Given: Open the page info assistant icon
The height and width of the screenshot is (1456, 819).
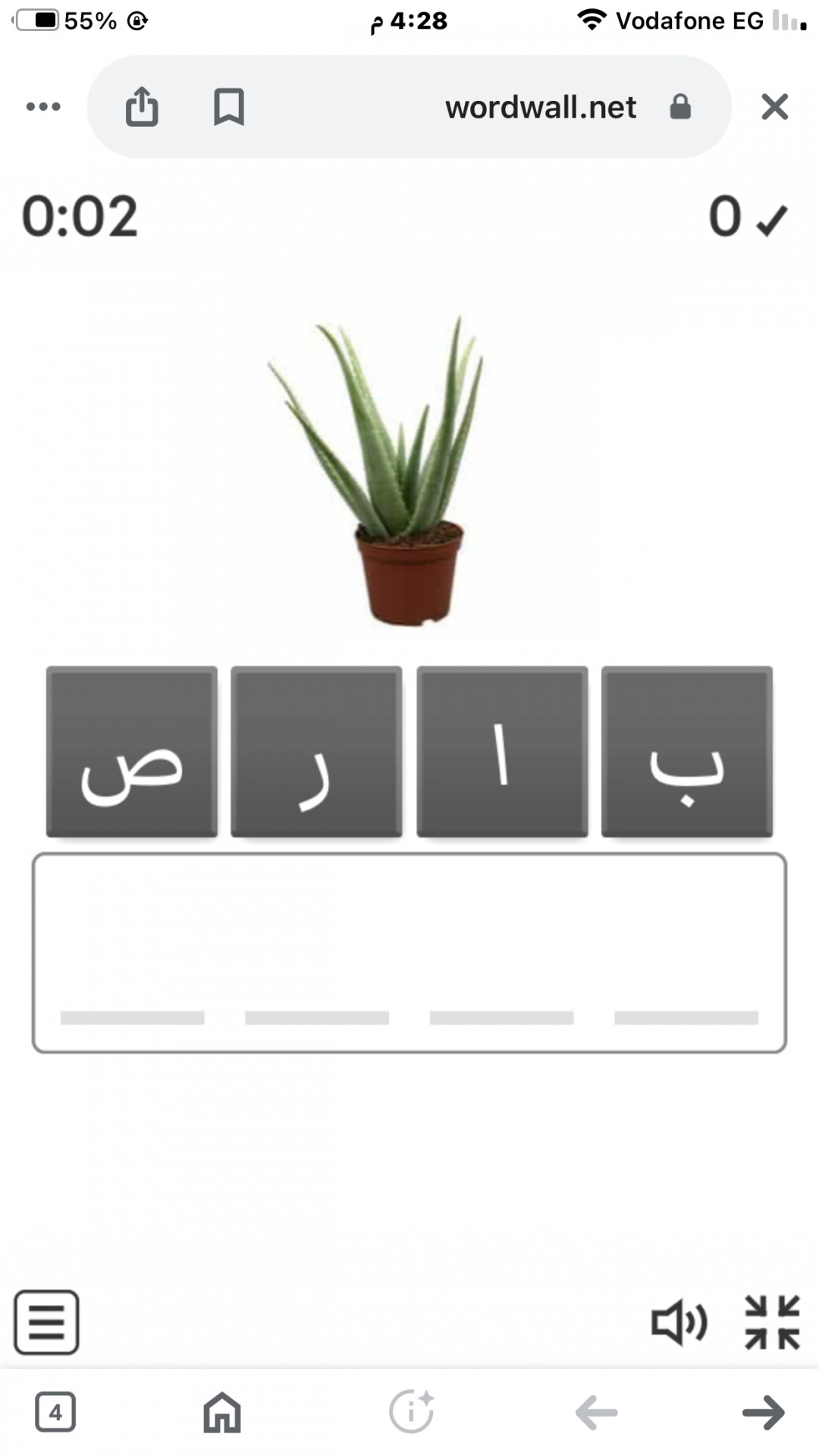Looking at the screenshot, I should 411,1412.
